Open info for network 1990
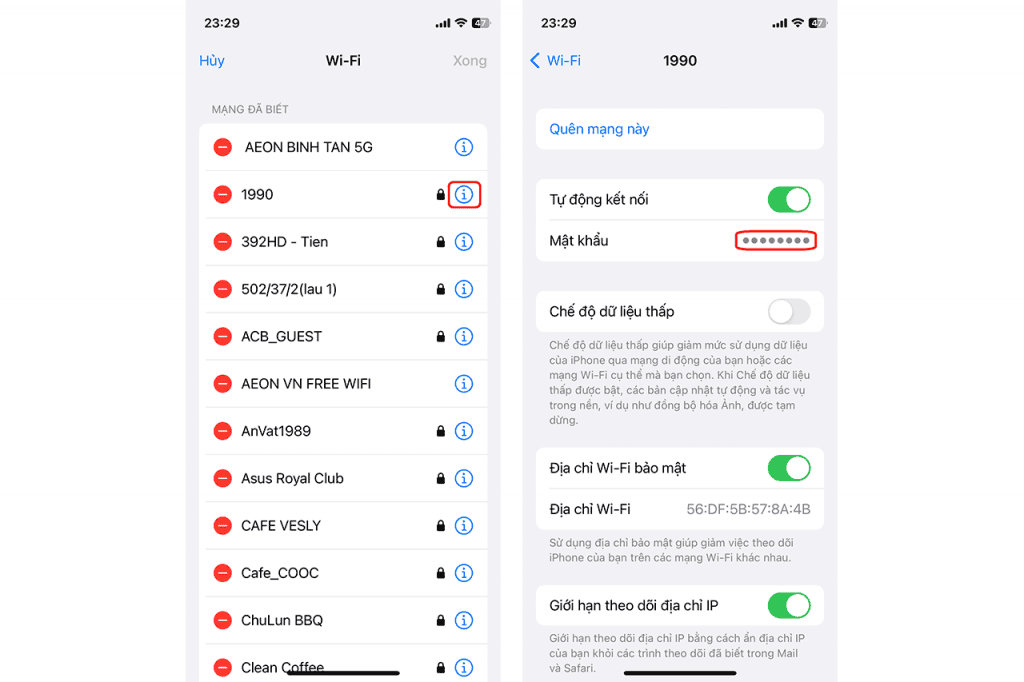Image resolution: width=1024 pixels, height=682 pixels. [464, 195]
